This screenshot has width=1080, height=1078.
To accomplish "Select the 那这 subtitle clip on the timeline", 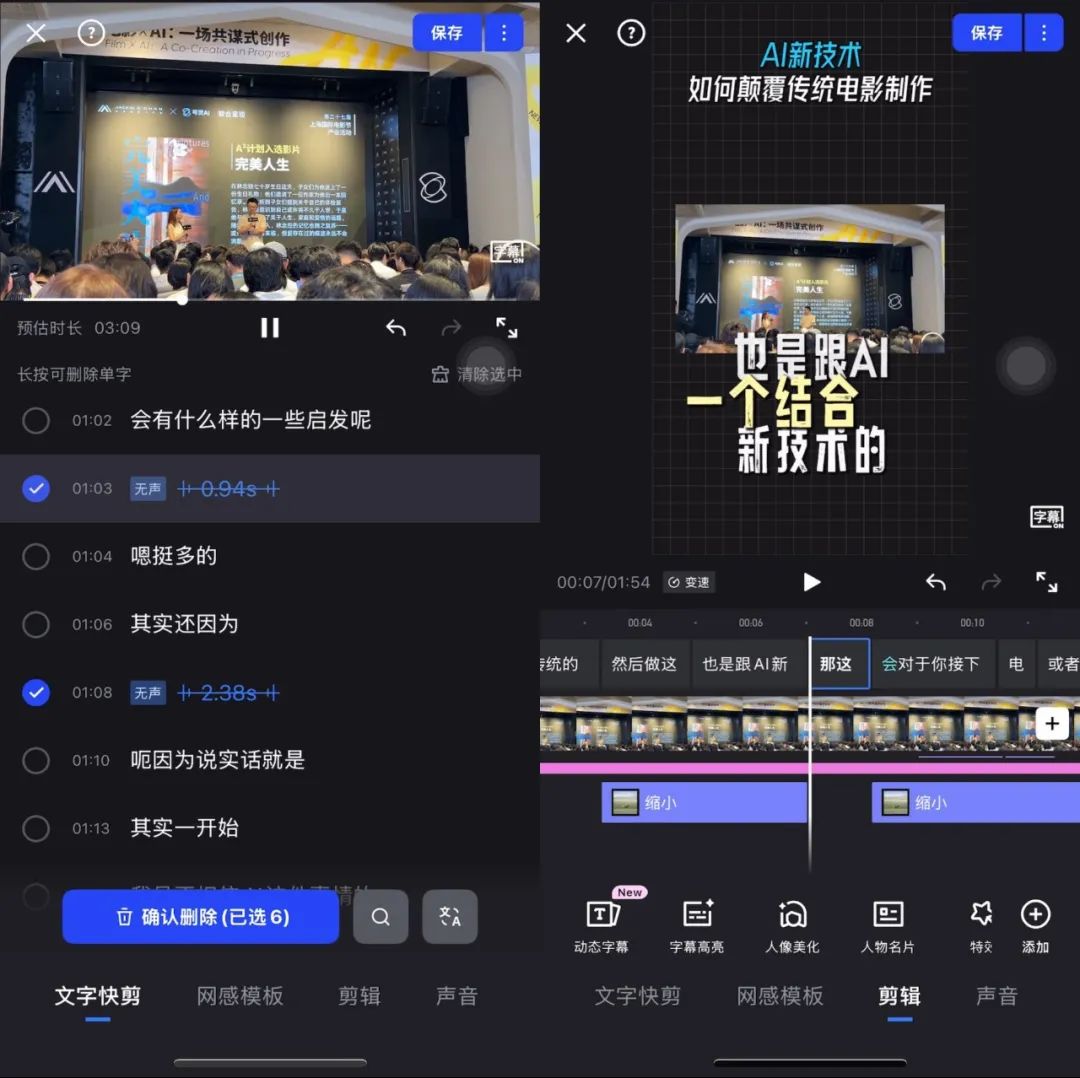I will point(838,664).
